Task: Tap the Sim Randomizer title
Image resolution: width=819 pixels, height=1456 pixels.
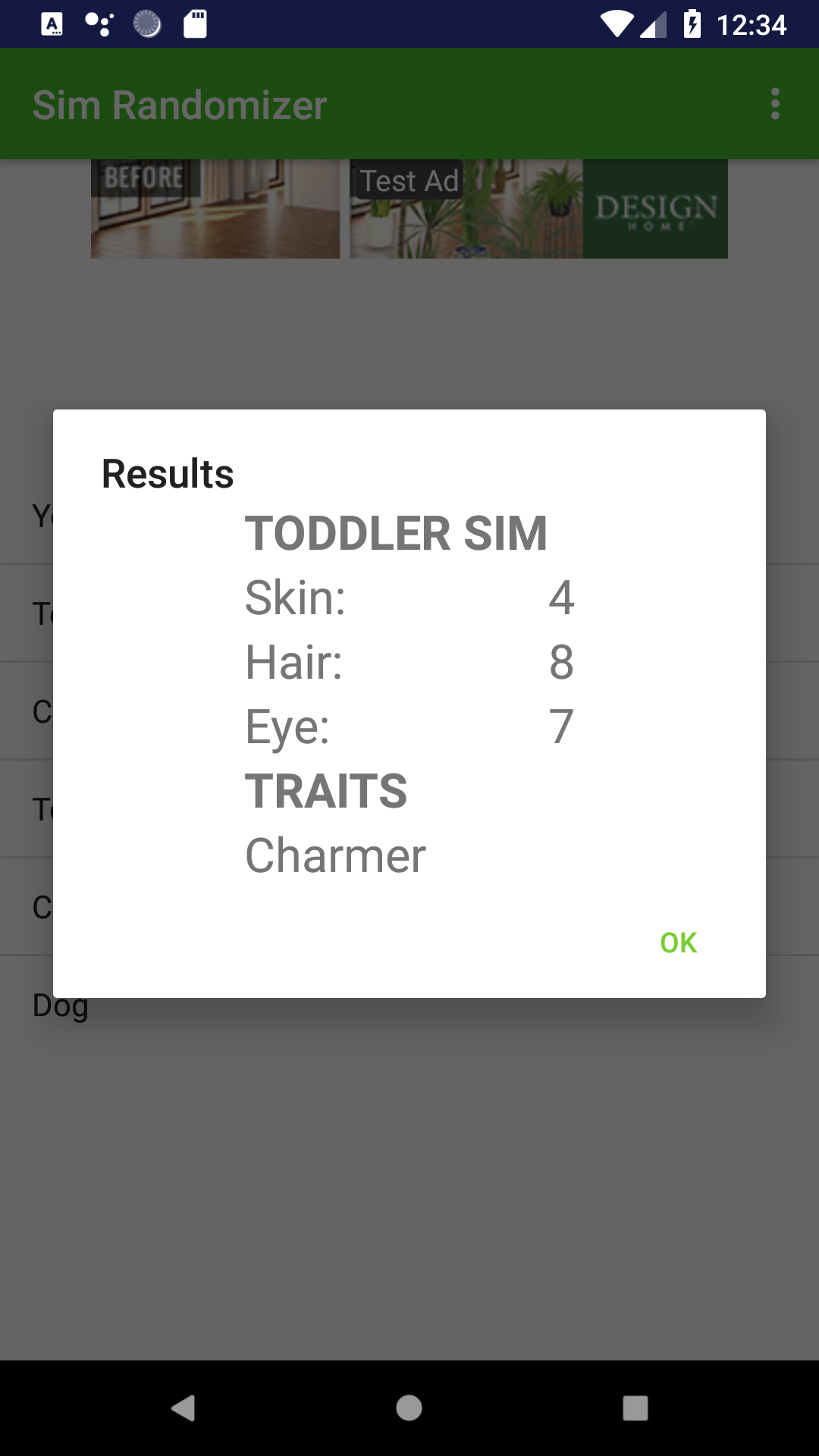Action: click(179, 104)
